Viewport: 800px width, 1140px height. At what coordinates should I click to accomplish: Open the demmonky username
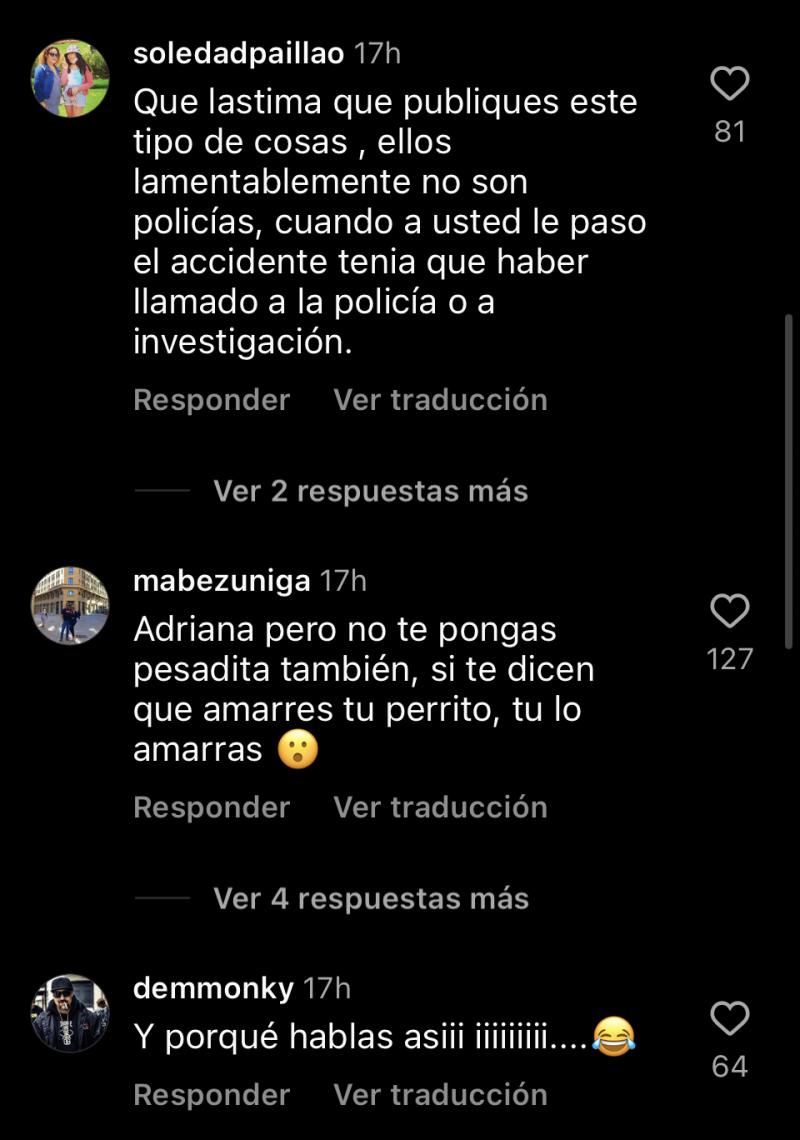pos(213,989)
